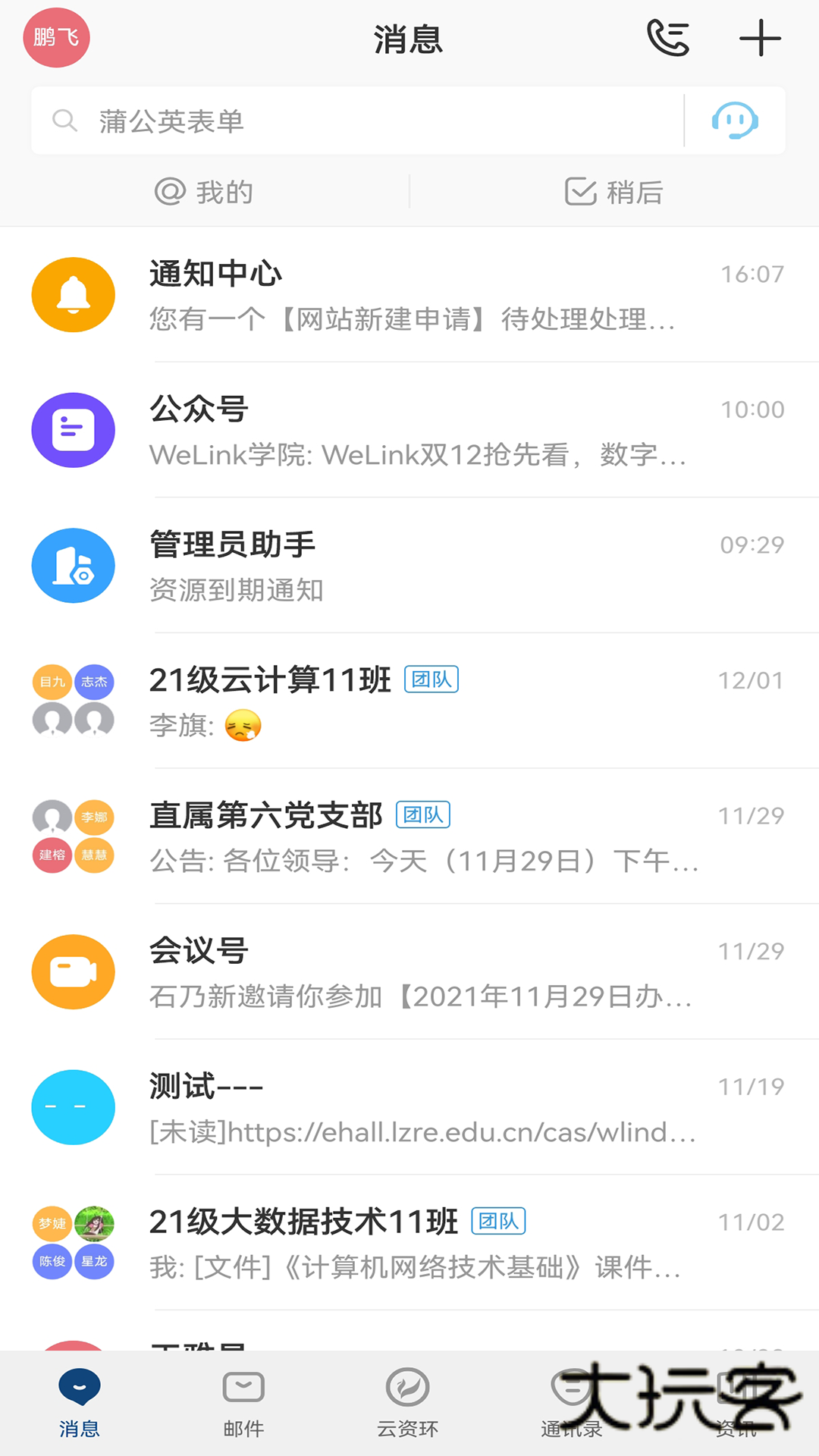Open the call icon in the top bar

(668, 37)
